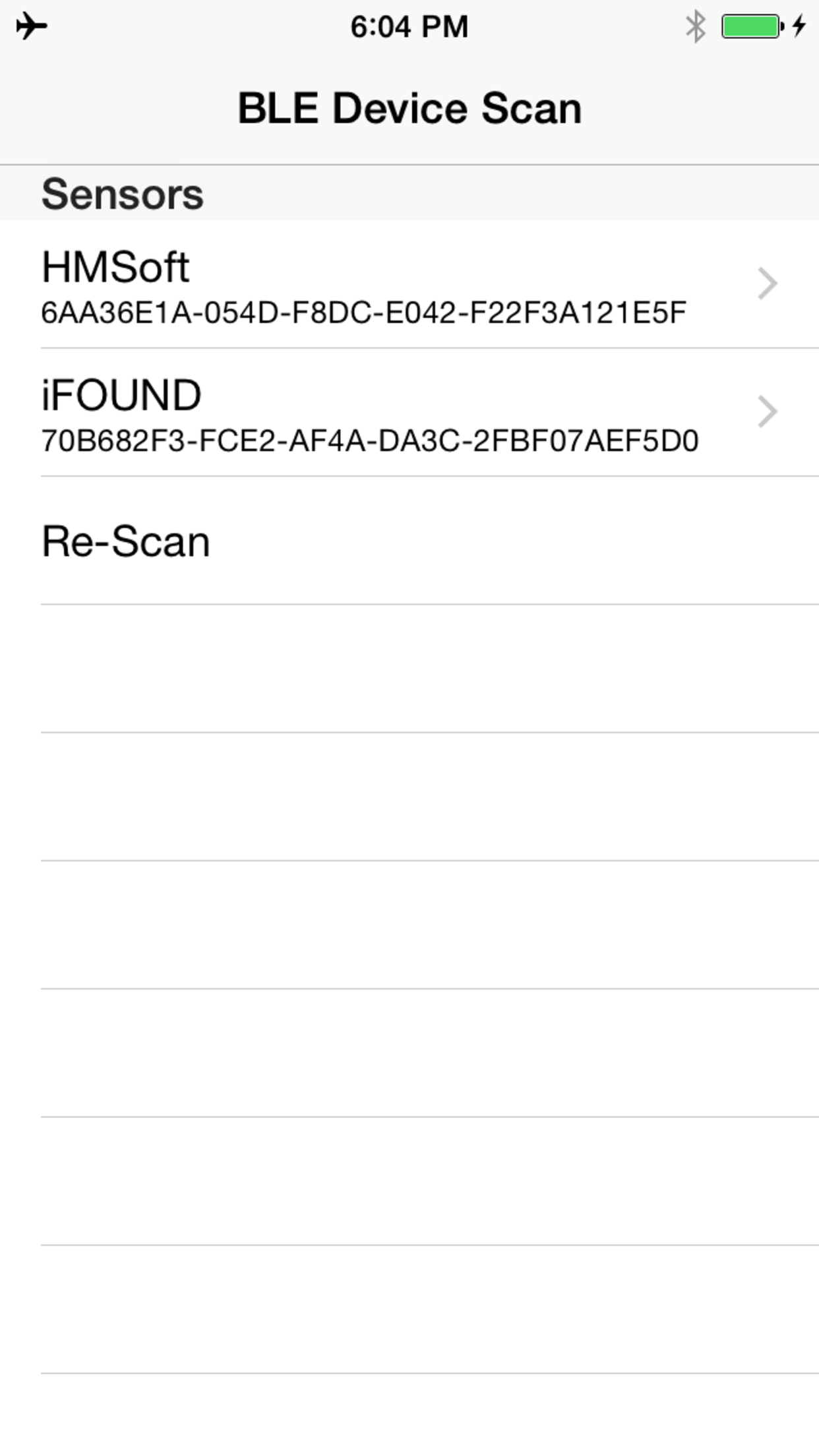Tap the Bluetooth icon in status bar
This screenshot has width=819, height=1456.
[x=694, y=26]
